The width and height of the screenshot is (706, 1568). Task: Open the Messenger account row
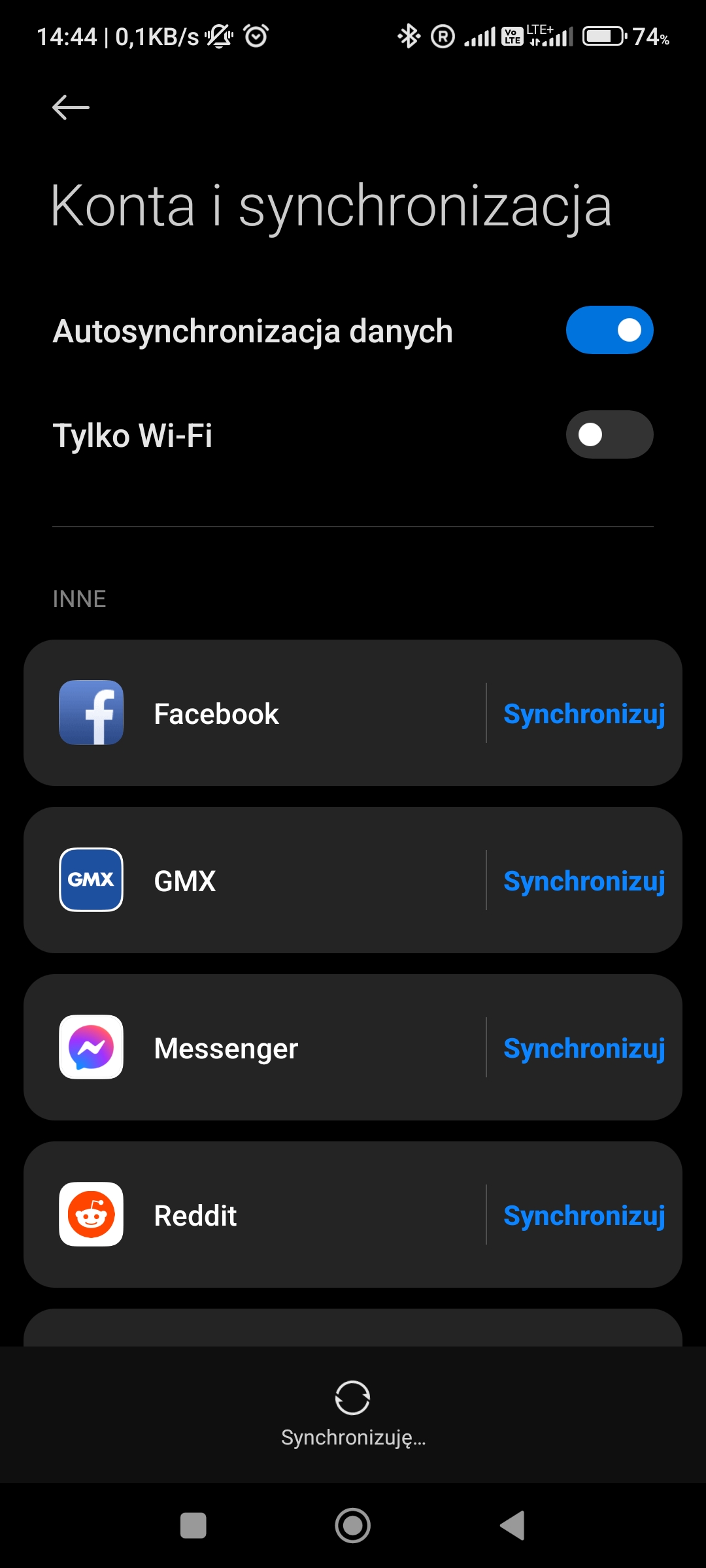[x=255, y=1048]
